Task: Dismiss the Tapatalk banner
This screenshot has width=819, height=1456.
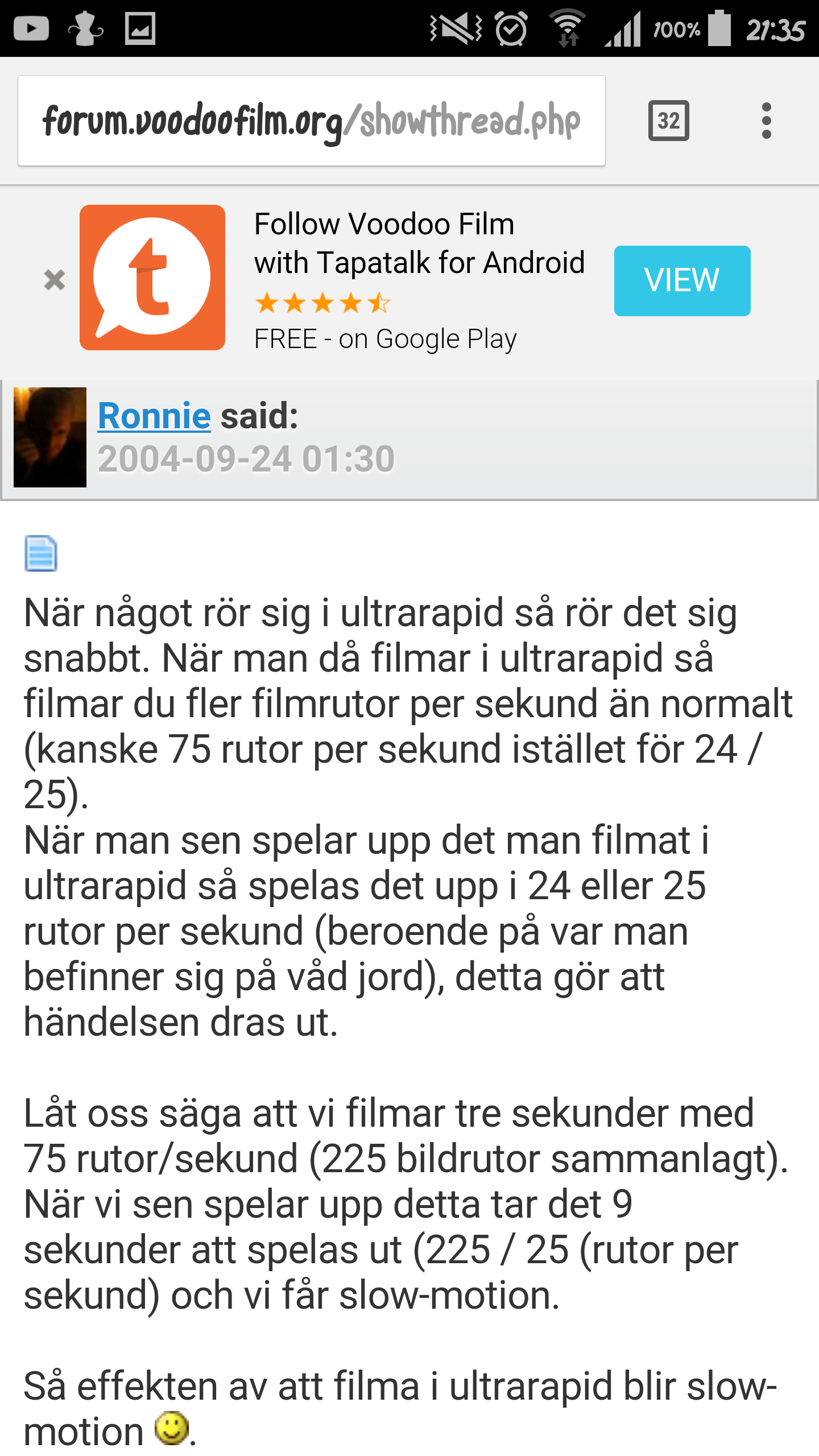Action: [55, 280]
